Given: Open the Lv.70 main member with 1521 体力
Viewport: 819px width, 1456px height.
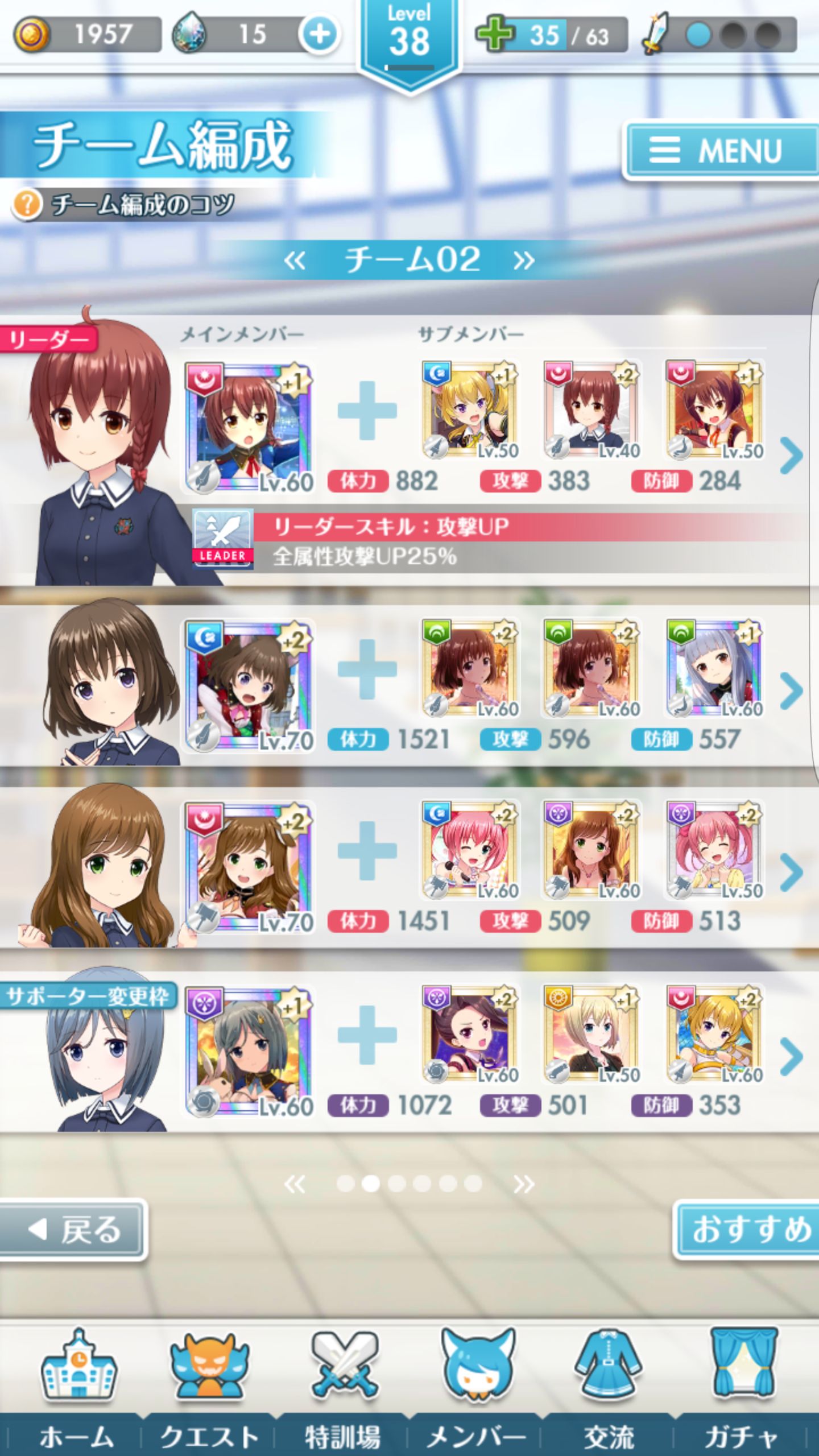Looking at the screenshot, I should [x=249, y=685].
